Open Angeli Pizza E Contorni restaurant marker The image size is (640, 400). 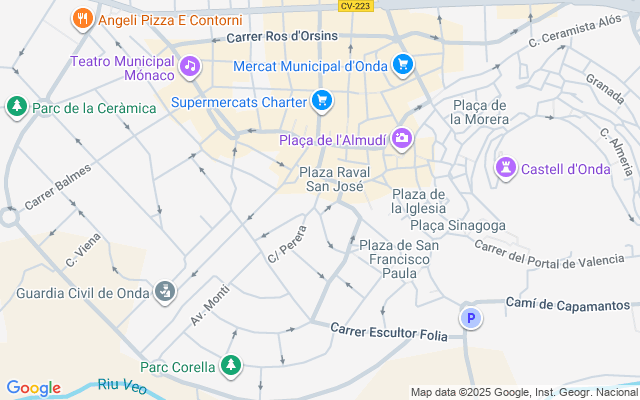pyautogui.click(x=83, y=19)
